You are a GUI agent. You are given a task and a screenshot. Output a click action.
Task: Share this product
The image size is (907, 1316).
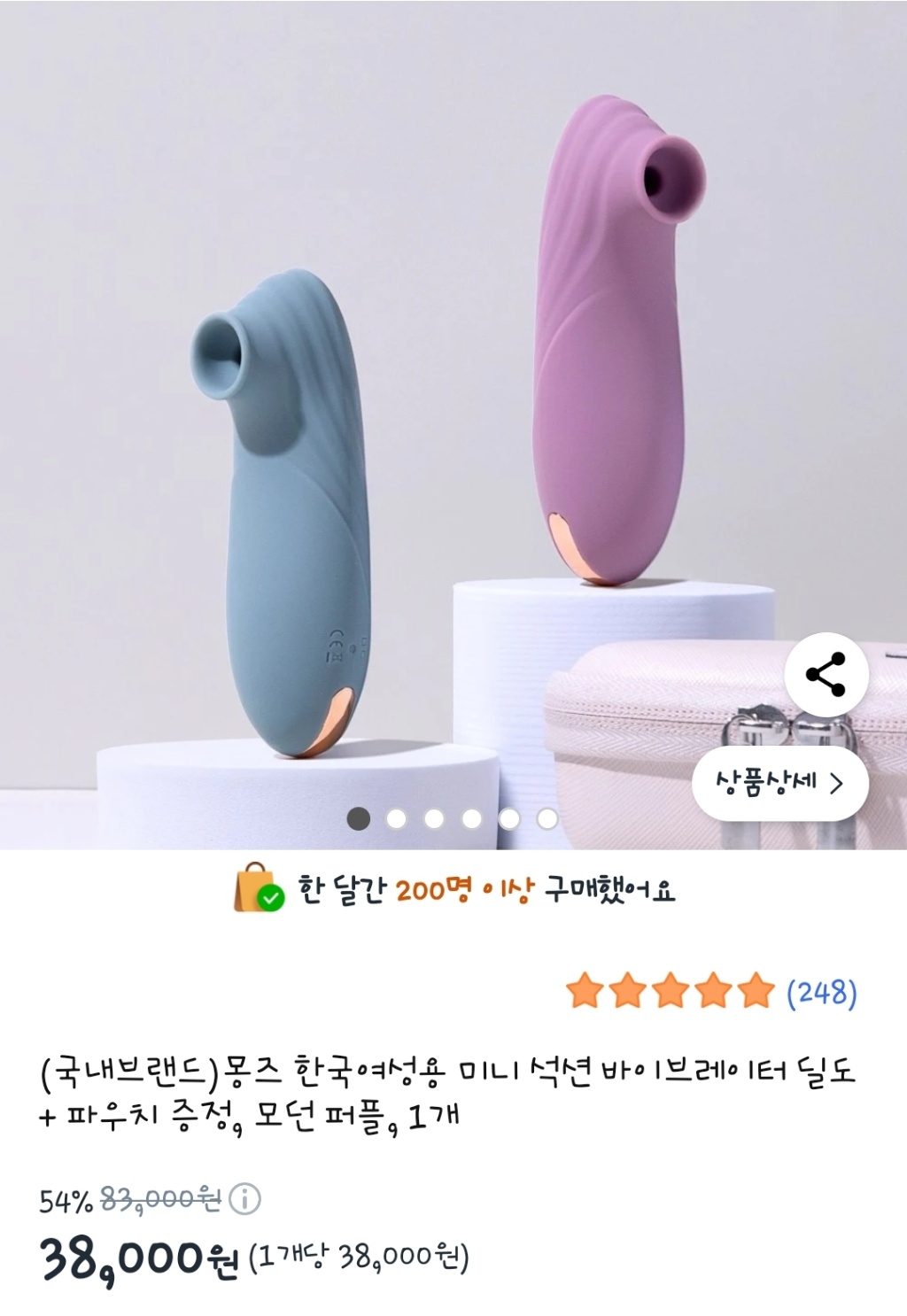(826, 675)
